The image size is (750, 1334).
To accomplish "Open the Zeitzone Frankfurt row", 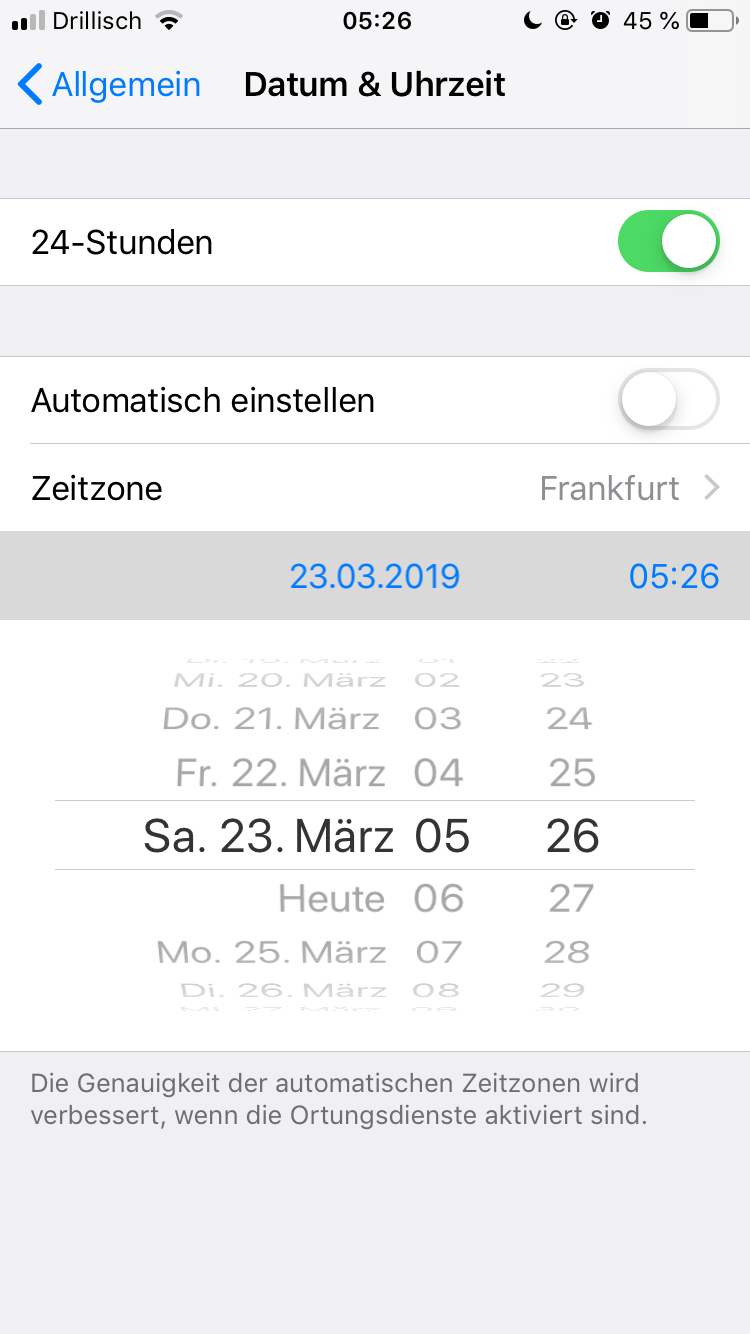I will tap(375, 488).
